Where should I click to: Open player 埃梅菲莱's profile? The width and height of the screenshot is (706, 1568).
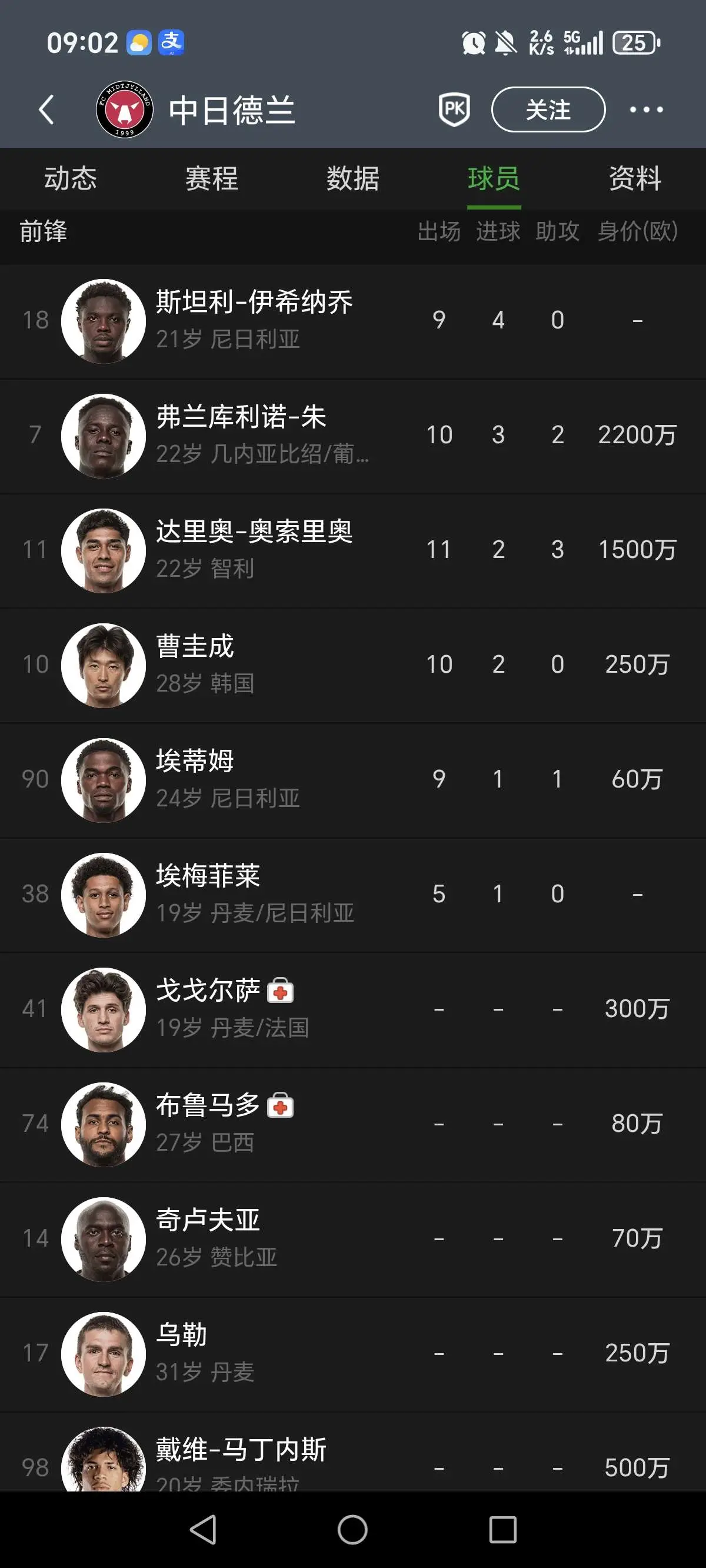click(x=353, y=895)
